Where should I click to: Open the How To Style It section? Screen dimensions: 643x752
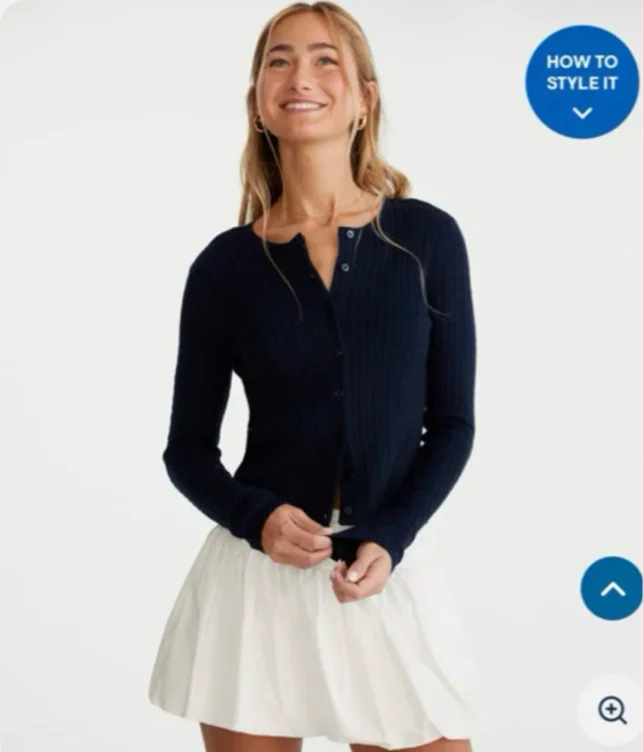coord(582,82)
